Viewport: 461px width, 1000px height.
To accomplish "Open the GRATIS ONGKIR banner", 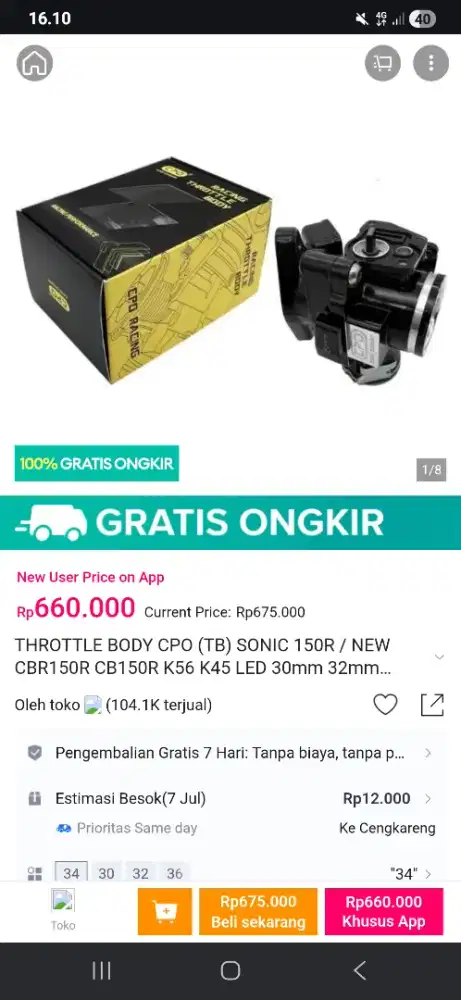I will pyautogui.click(x=230, y=522).
